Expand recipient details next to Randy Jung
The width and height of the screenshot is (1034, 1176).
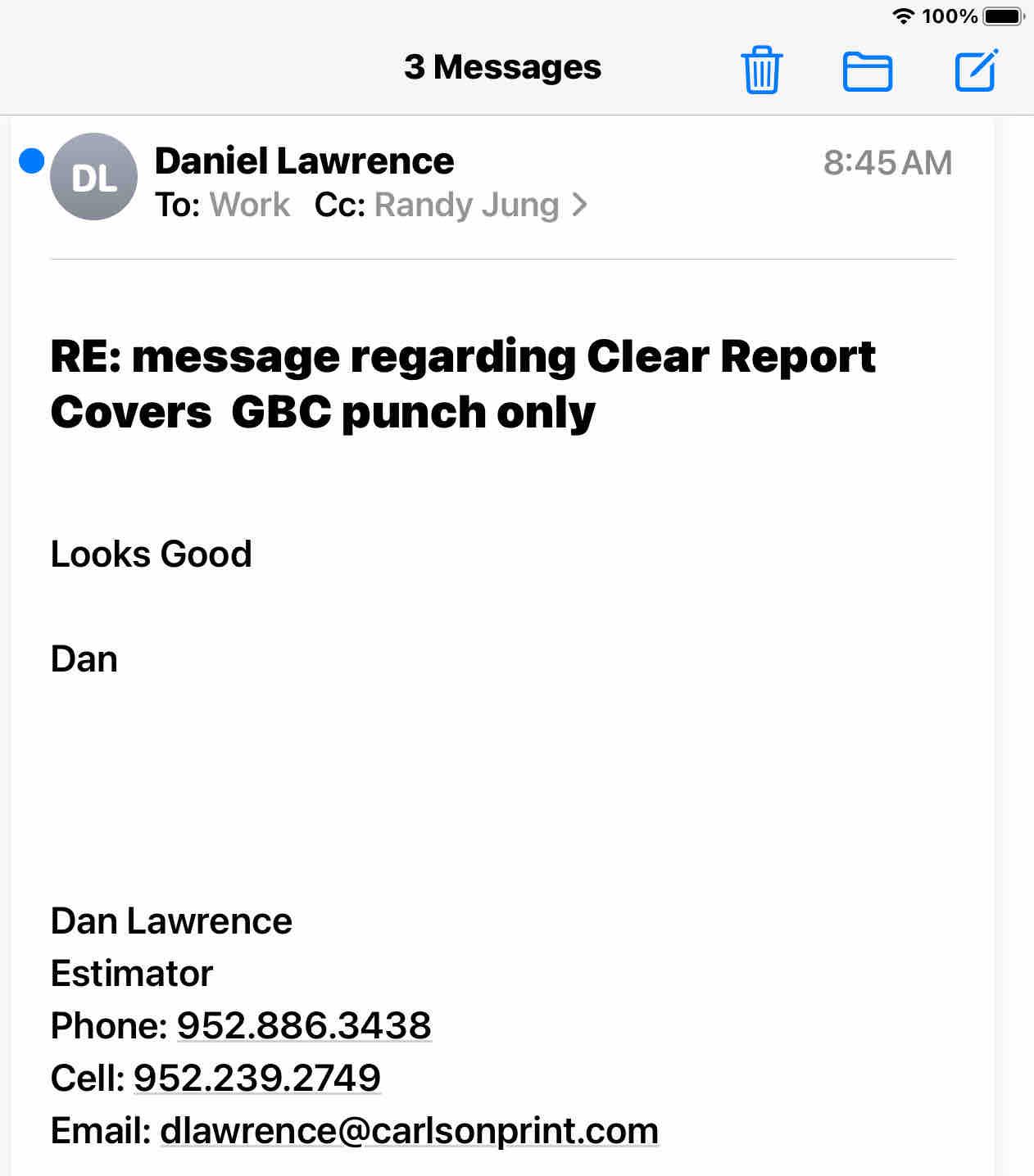coord(579,205)
